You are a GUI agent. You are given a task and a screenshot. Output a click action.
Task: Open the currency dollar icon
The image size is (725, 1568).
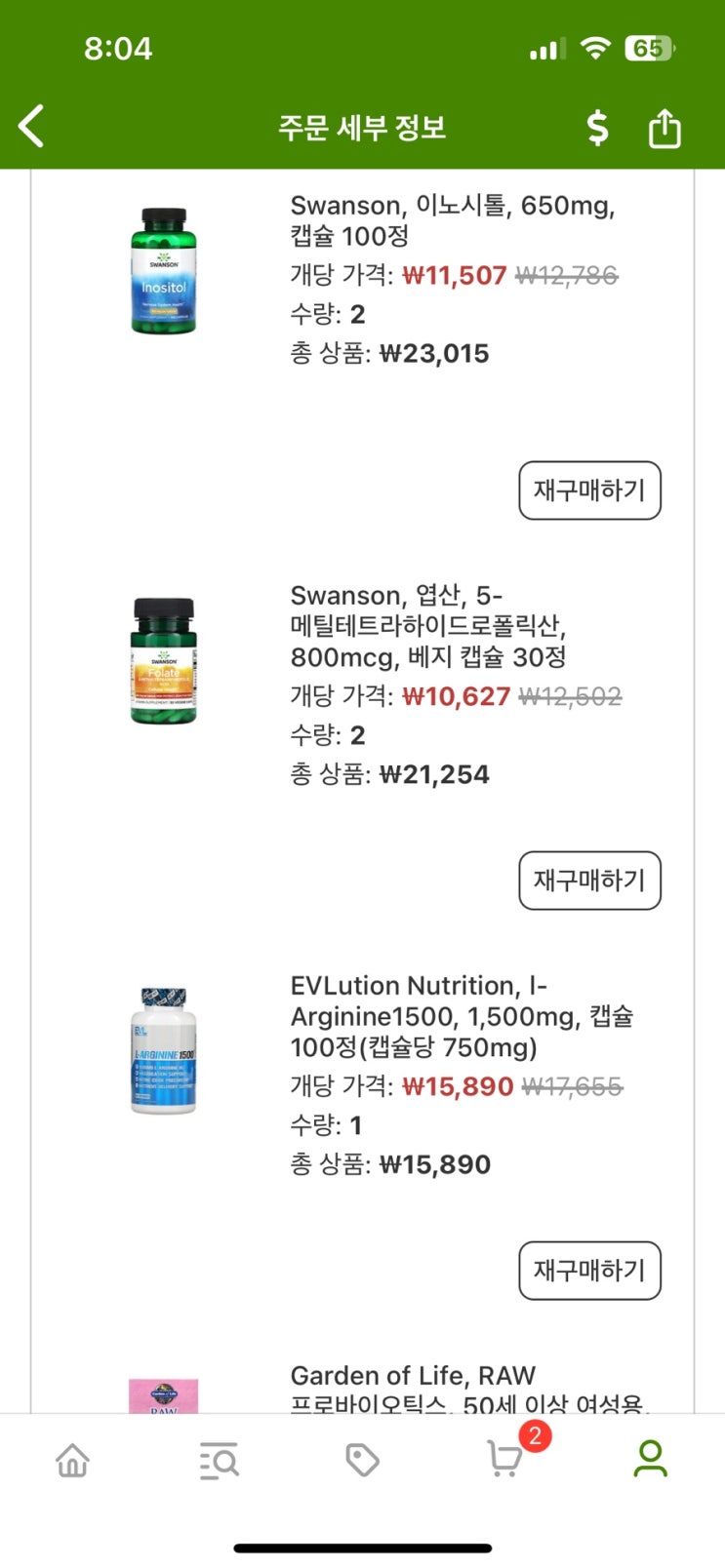(597, 128)
